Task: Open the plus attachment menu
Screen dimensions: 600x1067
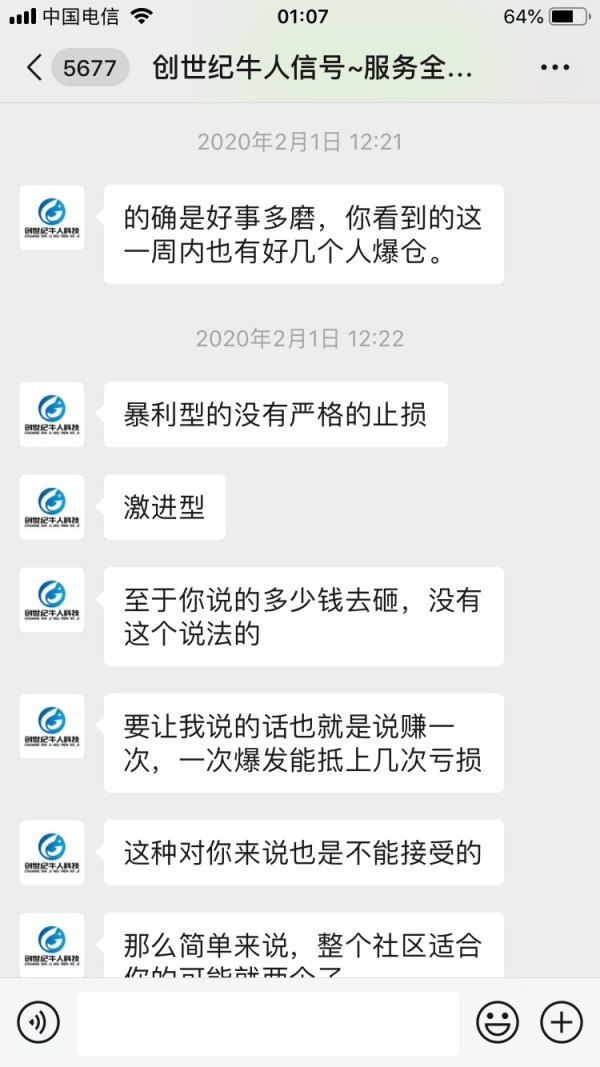Action: point(561,1022)
